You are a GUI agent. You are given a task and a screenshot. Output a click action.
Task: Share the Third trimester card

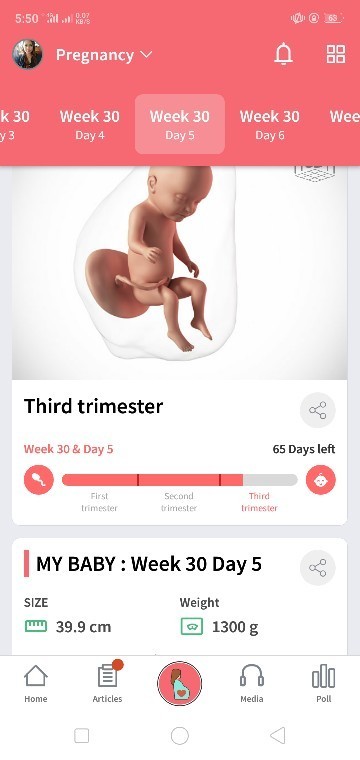click(x=318, y=410)
